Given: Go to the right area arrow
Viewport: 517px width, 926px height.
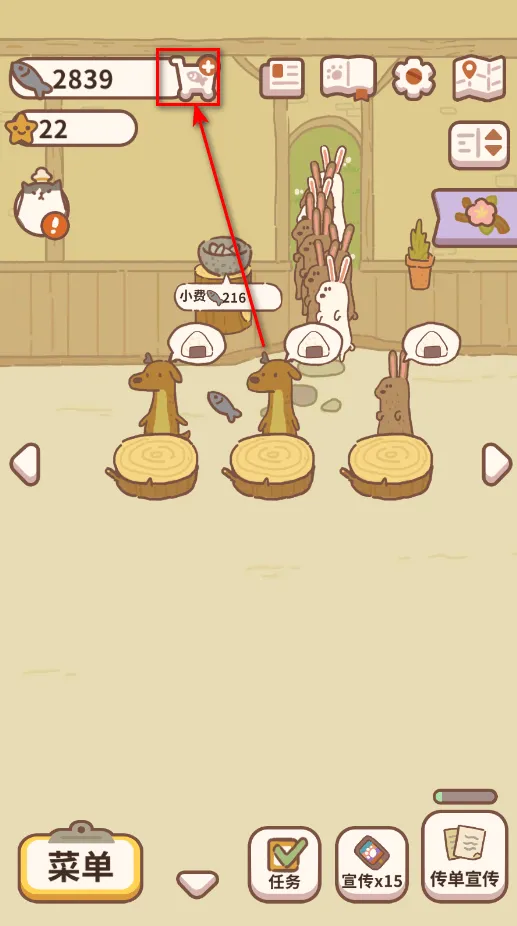Looking at the screenshot, I should pos(497,464).
